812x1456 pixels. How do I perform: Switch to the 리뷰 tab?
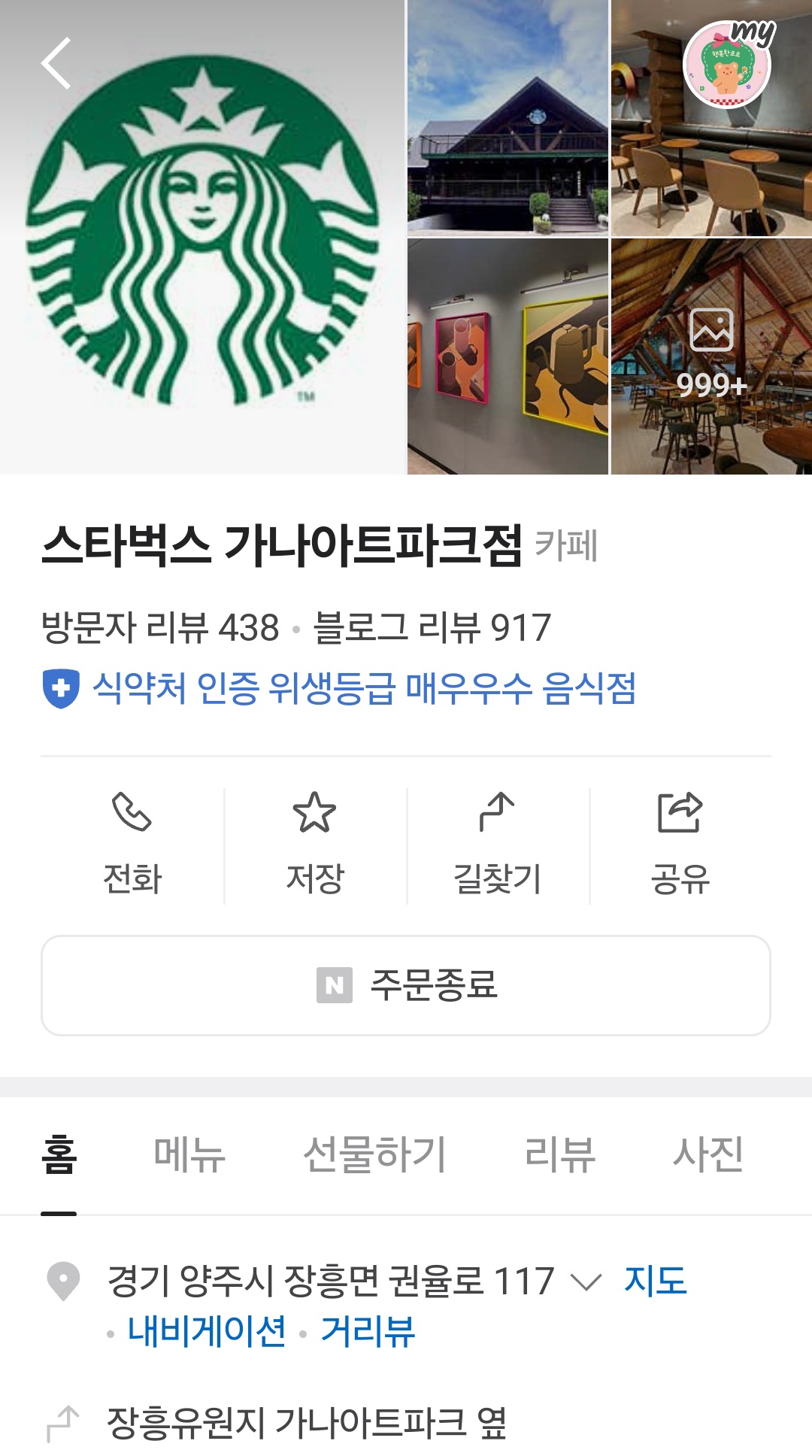pos(560,1155)
